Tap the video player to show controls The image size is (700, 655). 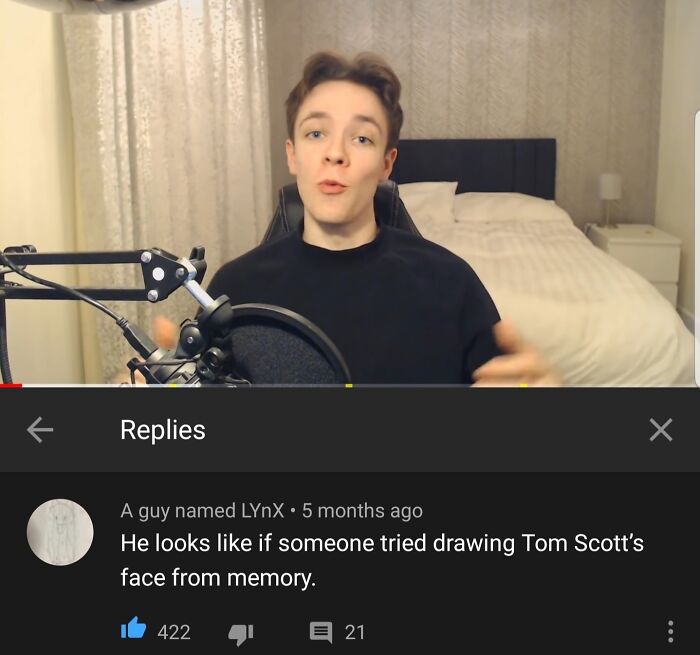350,190
